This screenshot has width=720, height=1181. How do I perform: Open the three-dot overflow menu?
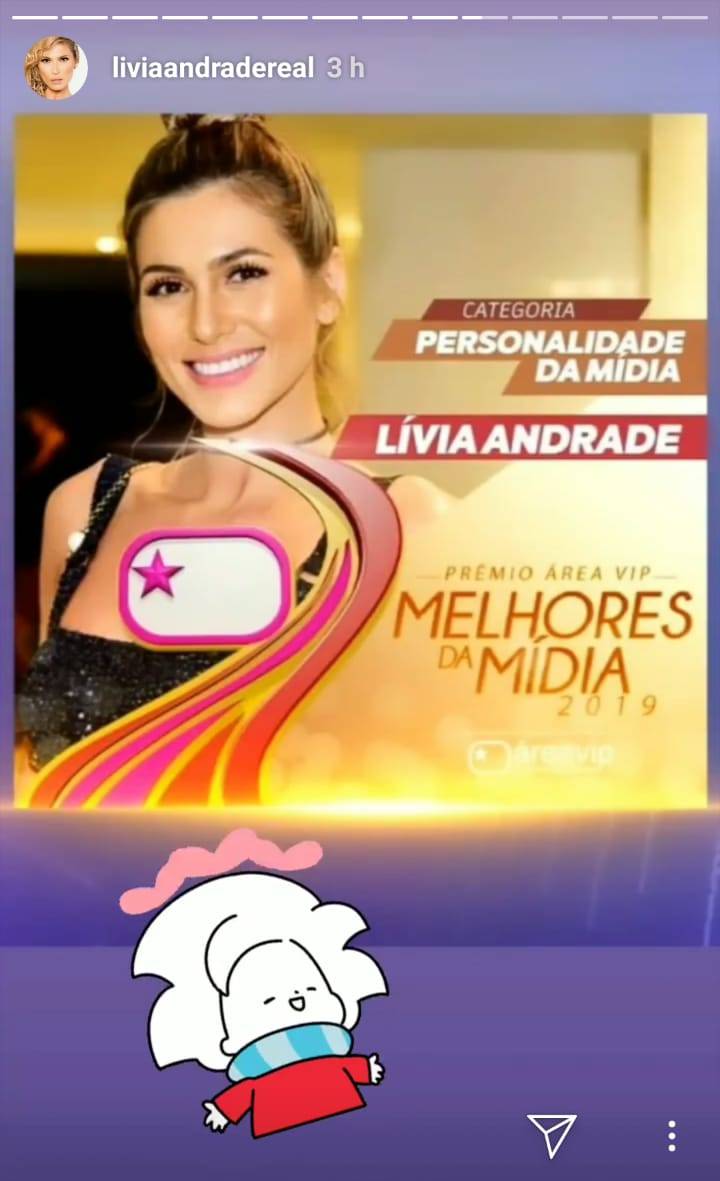tap(671, 1135)
